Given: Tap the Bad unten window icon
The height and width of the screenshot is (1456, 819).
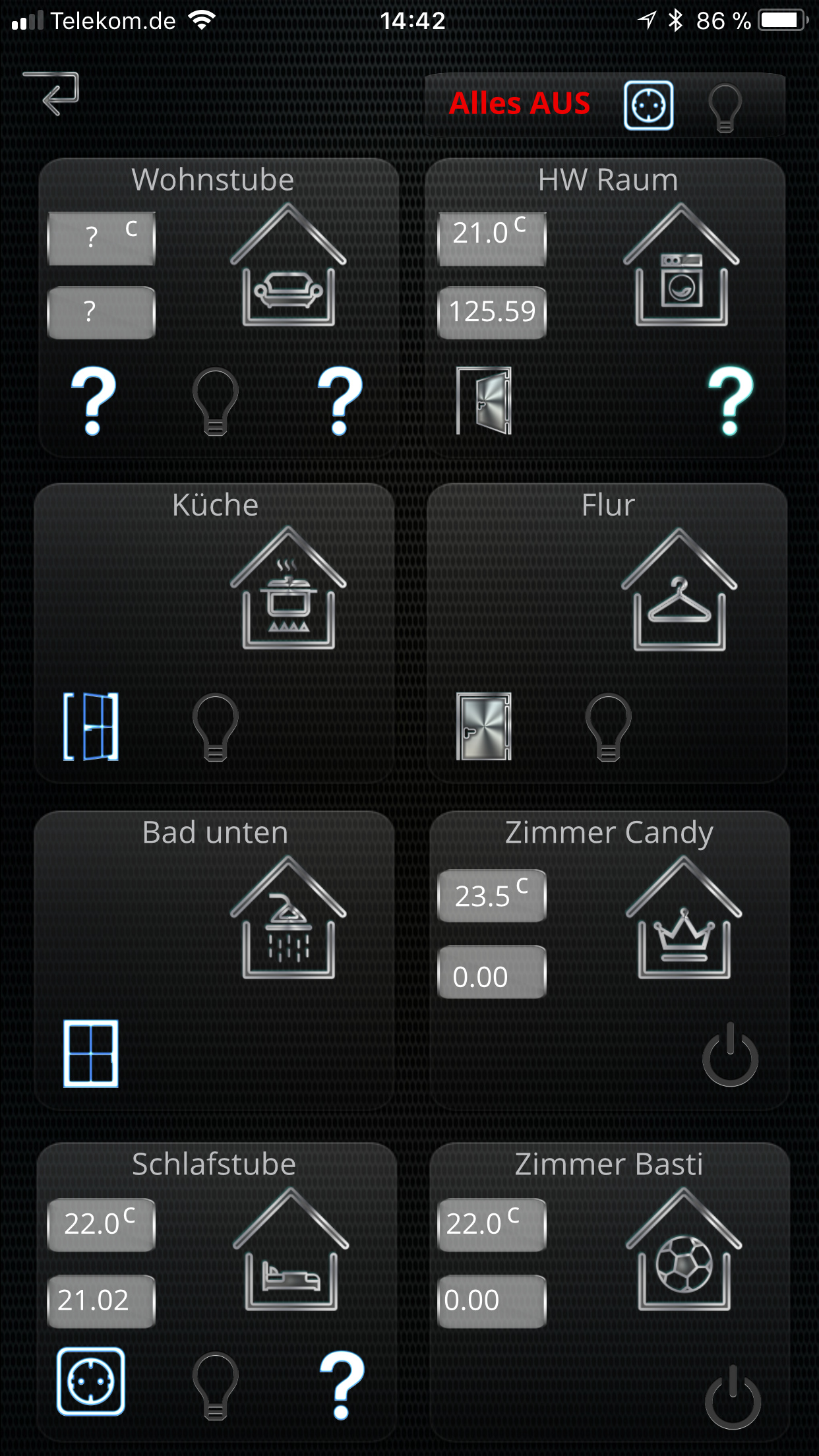Looking at the screenshot, I should 91,1053.
